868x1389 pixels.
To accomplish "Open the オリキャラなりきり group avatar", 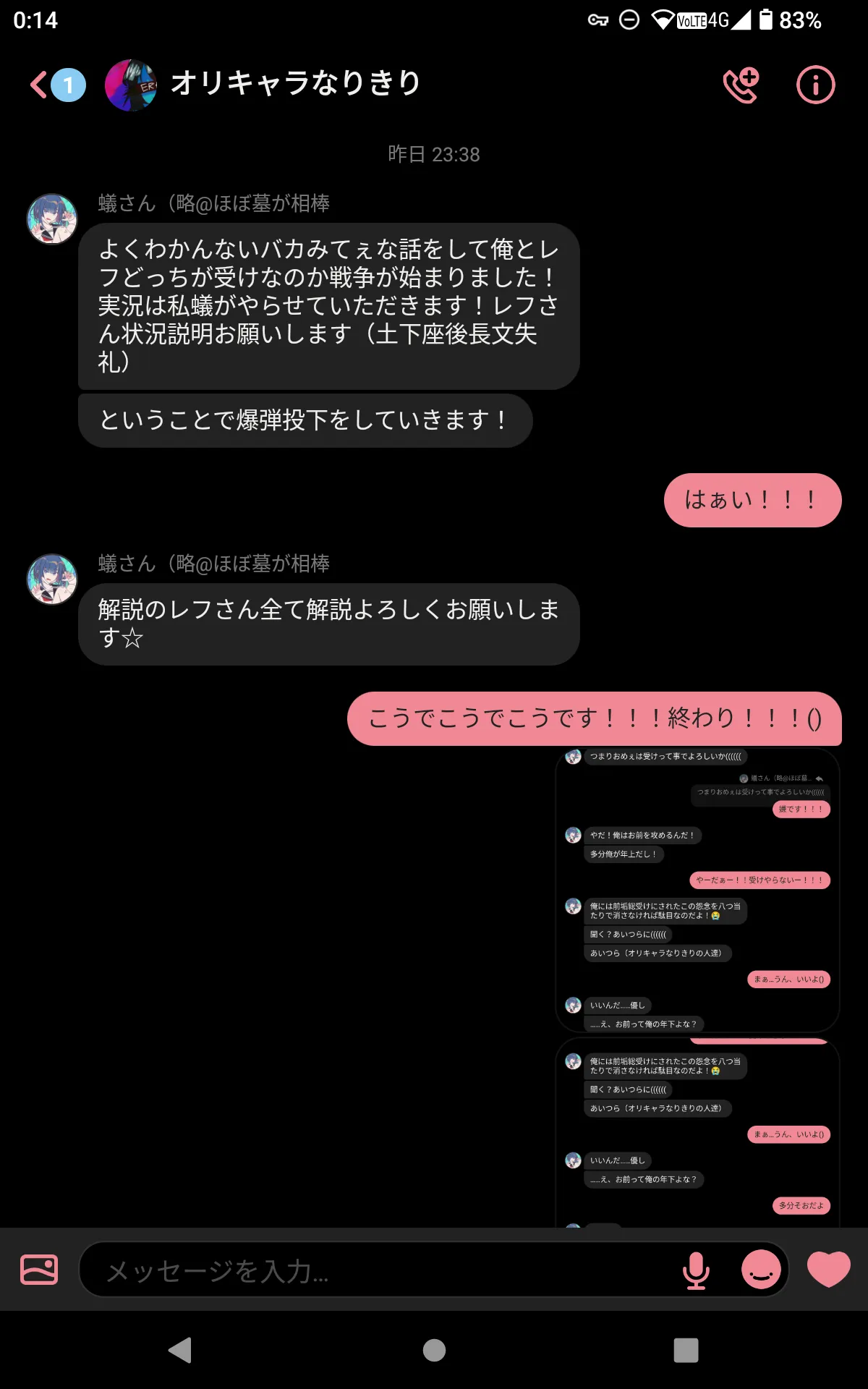I will 131,85.
